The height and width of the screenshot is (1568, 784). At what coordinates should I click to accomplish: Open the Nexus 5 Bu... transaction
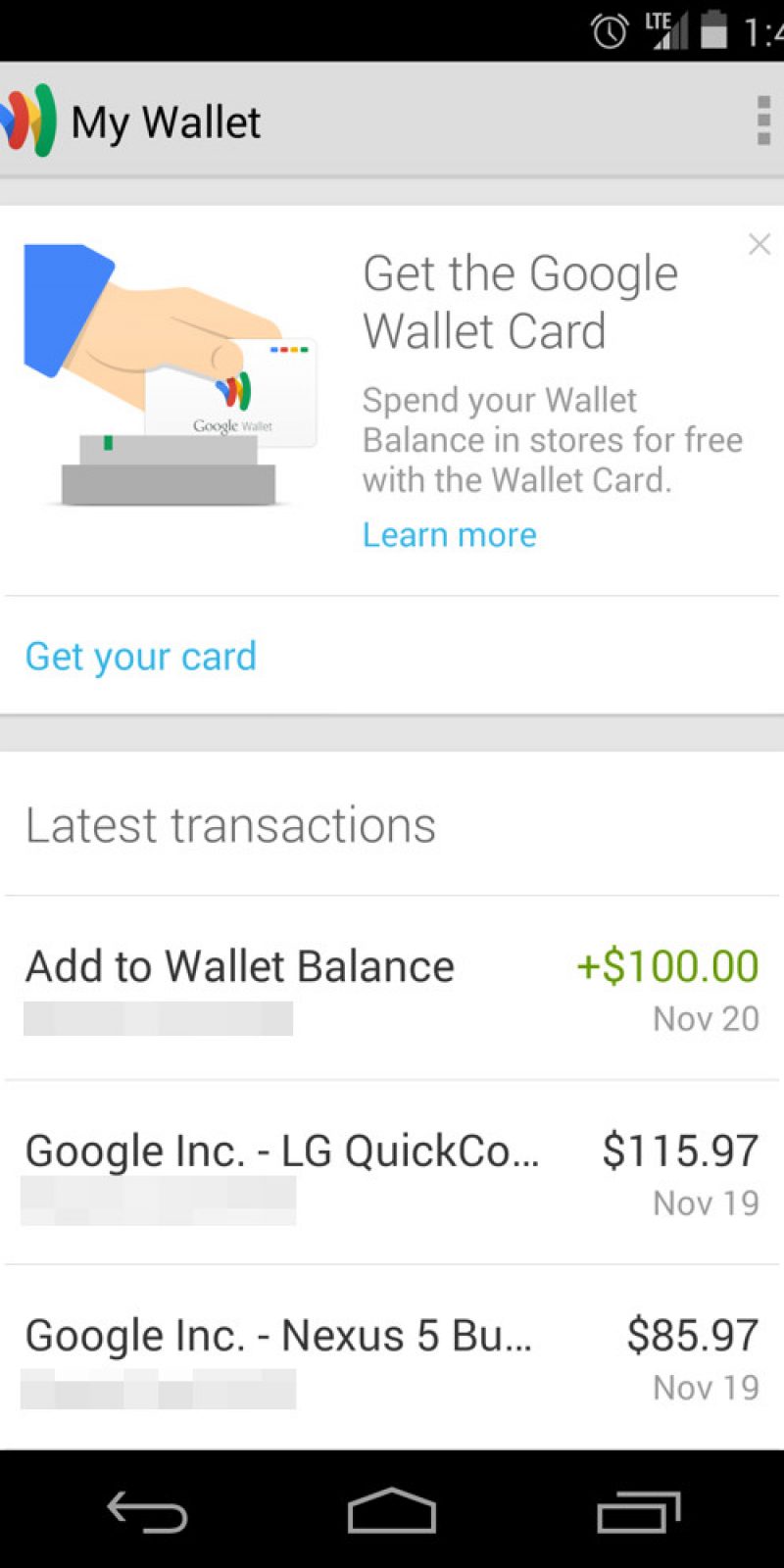click(392, 1357)
